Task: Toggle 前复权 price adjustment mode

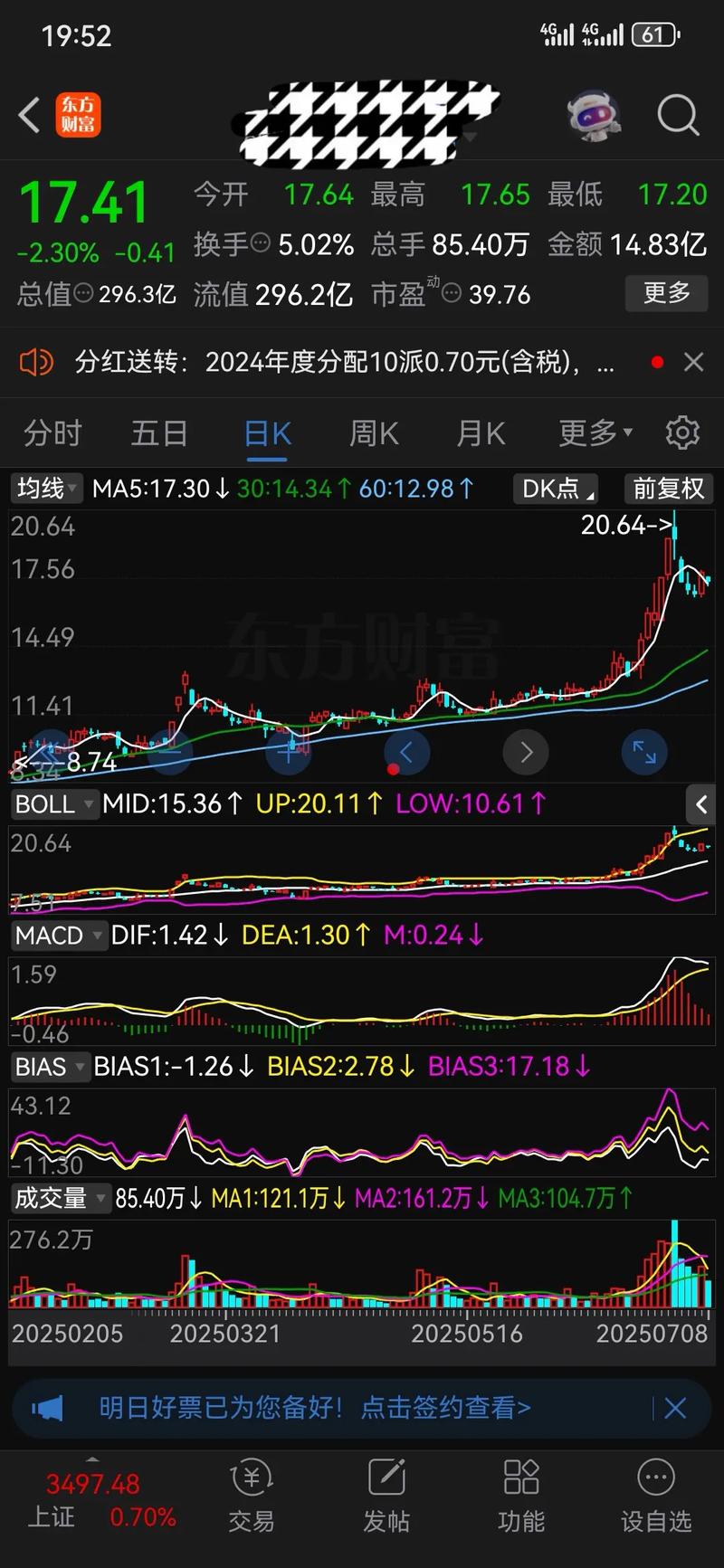Action: tap(668, 489)
